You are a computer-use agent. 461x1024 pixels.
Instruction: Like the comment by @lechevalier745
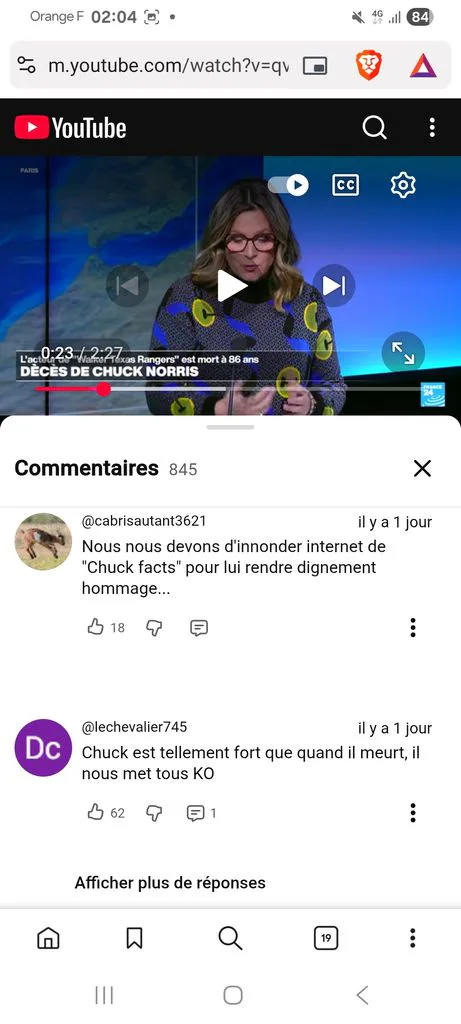click(96, 812)
